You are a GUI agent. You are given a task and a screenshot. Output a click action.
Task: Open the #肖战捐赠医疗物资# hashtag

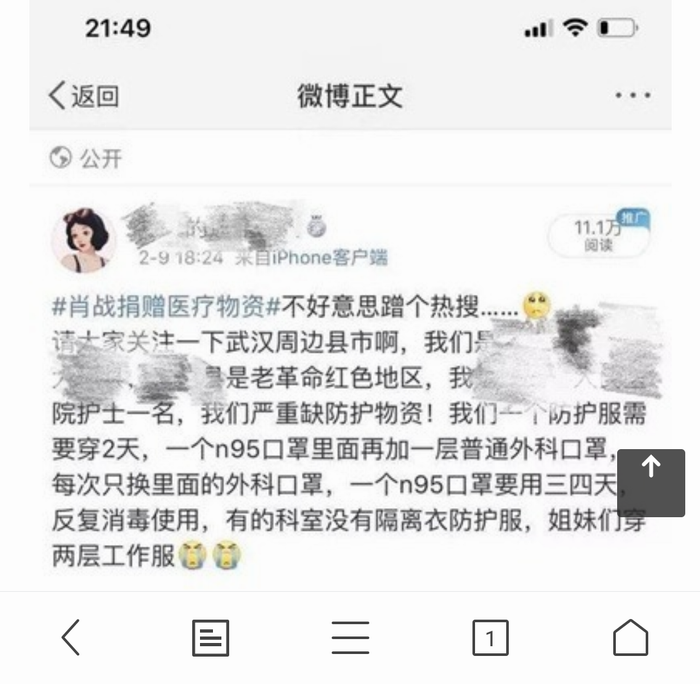tap(158, 305)
